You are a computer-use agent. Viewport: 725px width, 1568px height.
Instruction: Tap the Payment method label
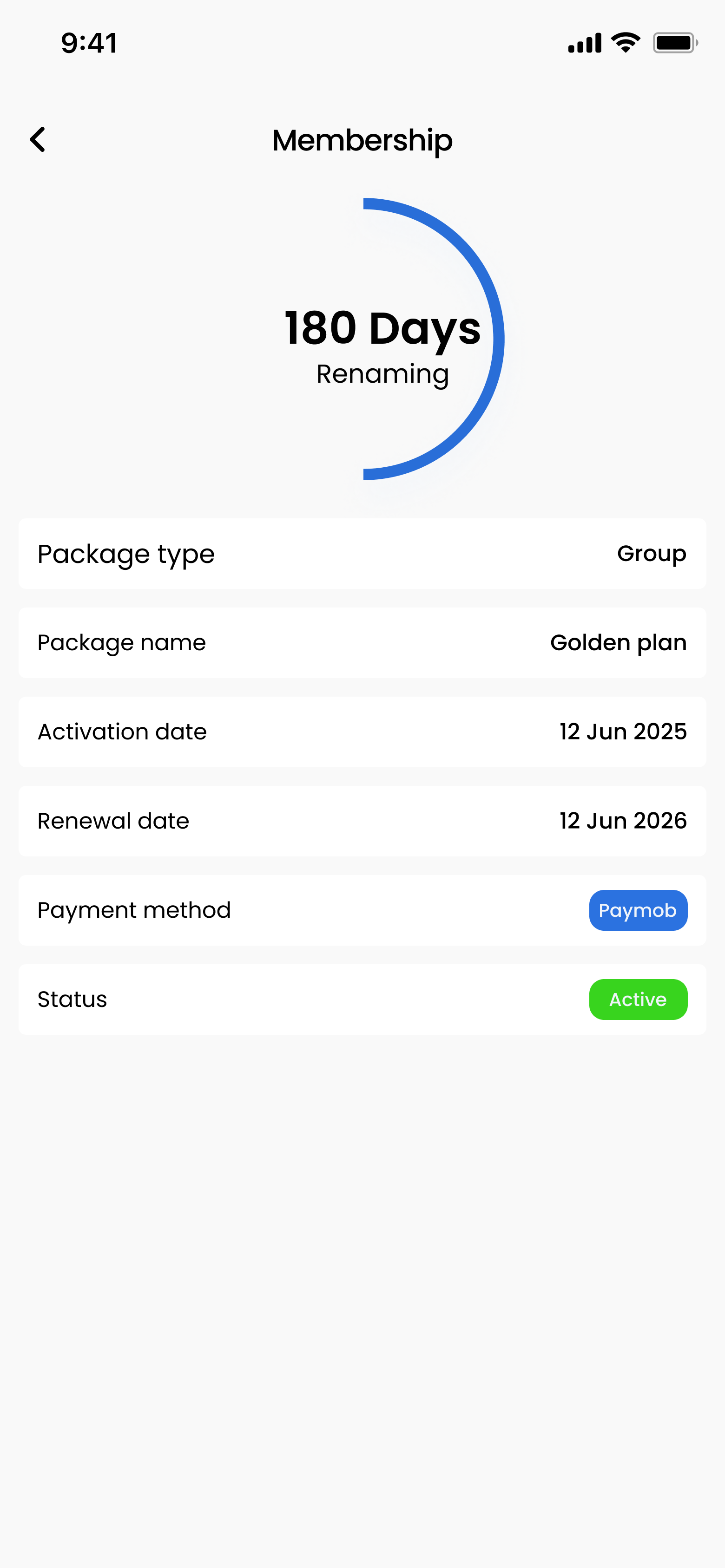[x=134, y=910]
